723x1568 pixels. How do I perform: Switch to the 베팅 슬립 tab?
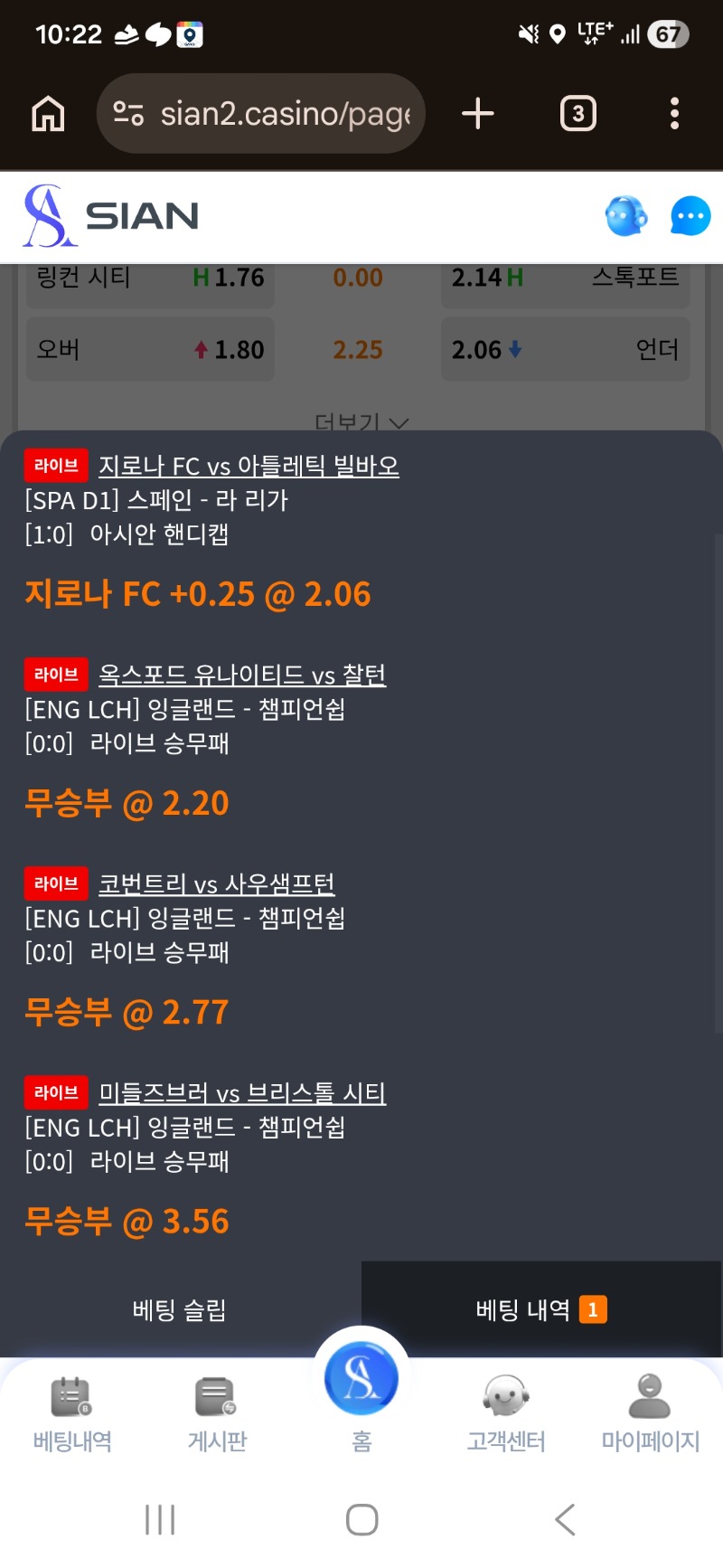180,1309
